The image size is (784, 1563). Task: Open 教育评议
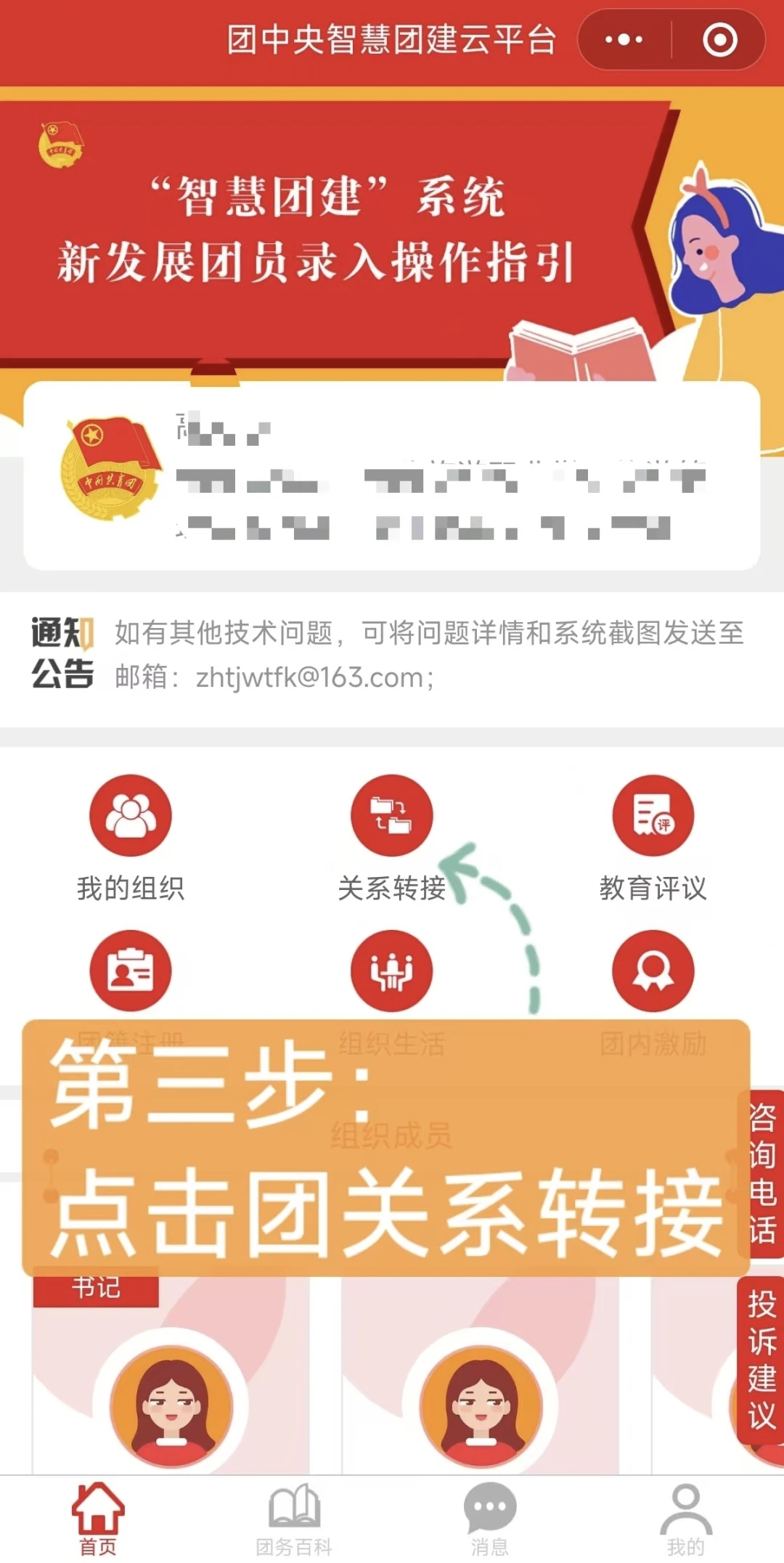coord(653,817)
